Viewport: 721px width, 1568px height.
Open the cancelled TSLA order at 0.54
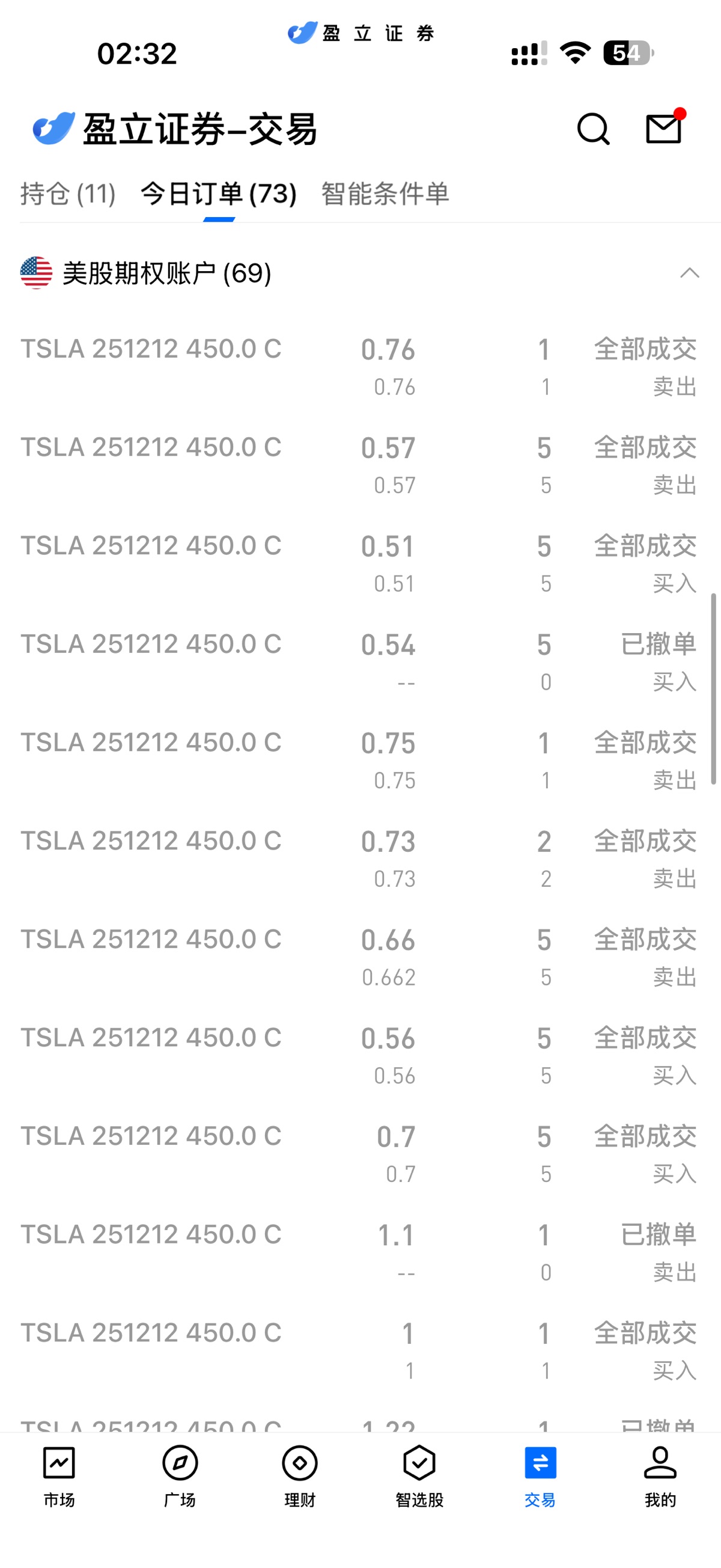coord(359,663)
